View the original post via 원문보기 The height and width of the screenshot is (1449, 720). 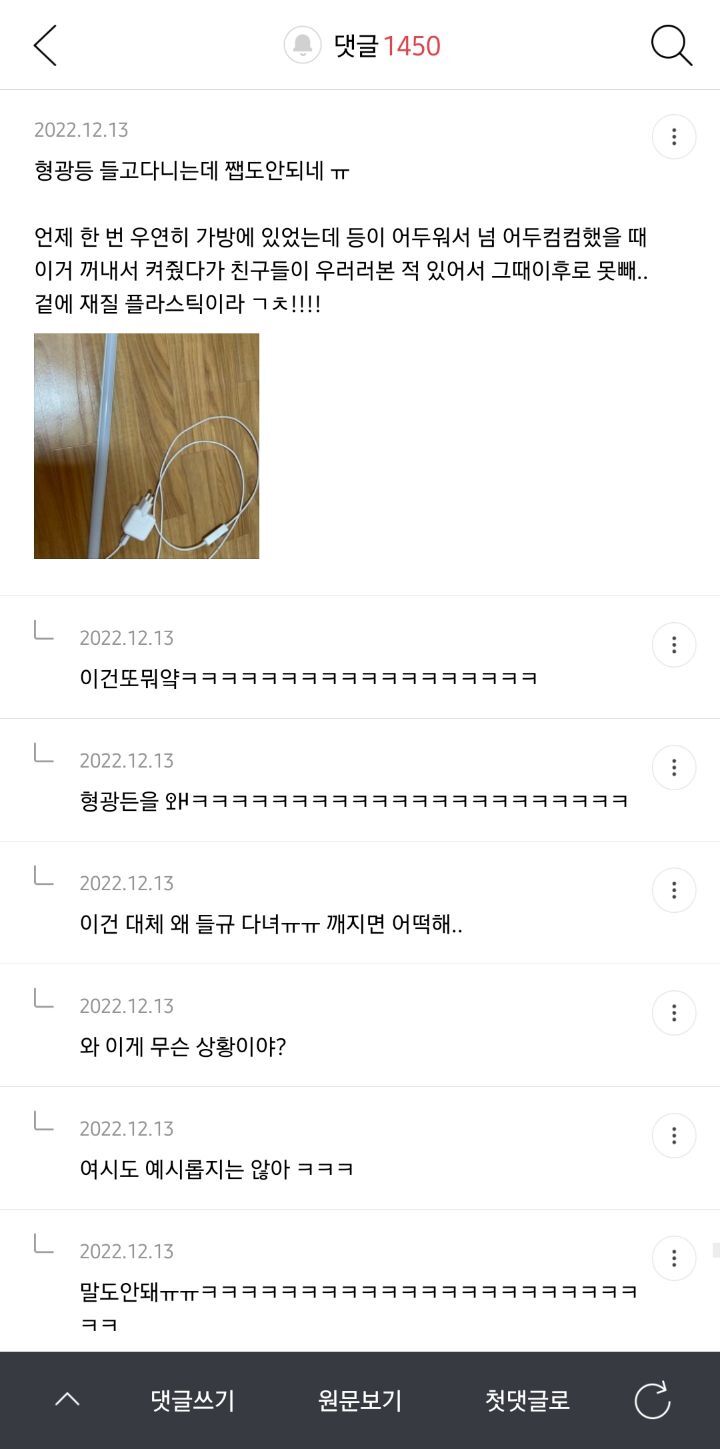360,1400
